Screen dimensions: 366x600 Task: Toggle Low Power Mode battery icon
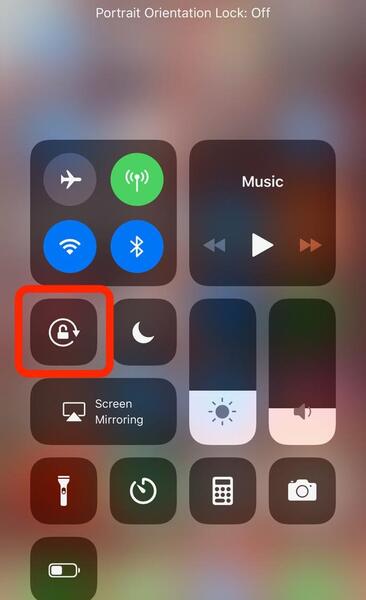64,569
